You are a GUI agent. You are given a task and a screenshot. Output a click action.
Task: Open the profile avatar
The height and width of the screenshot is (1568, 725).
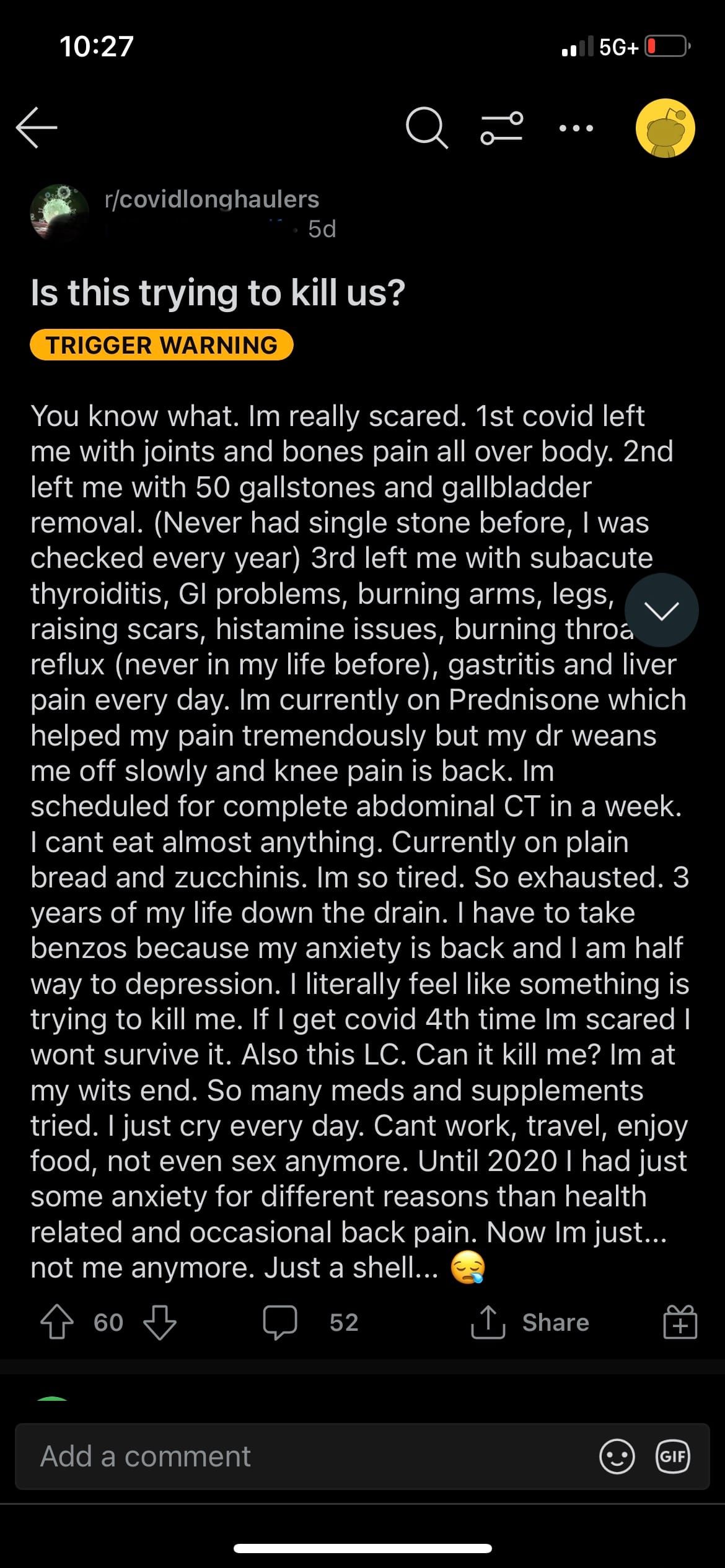click(x=665, y=128)
